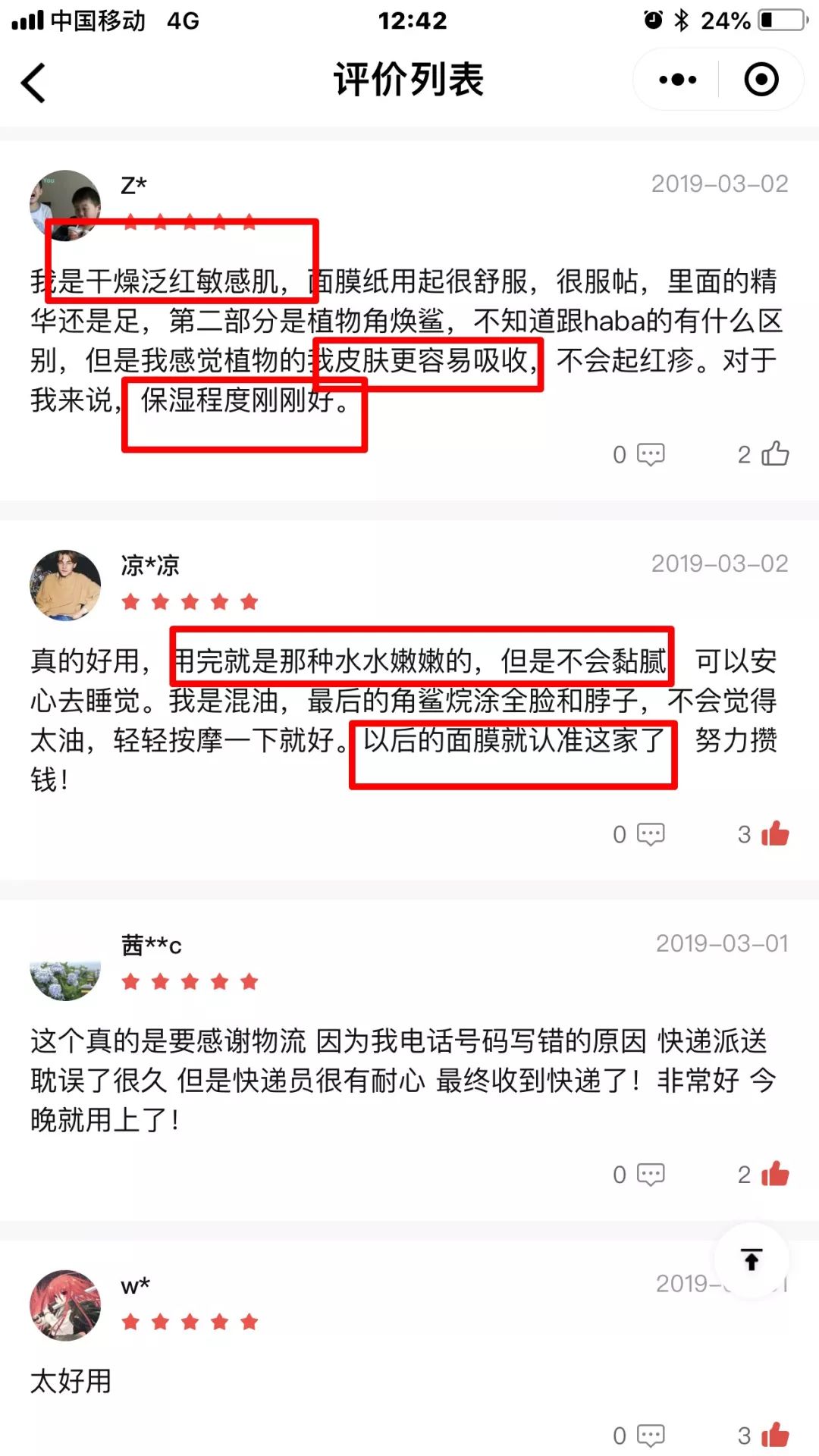Close the mini program via circle icon
This screenshot has width=819, height=1456.
[761, 80]
